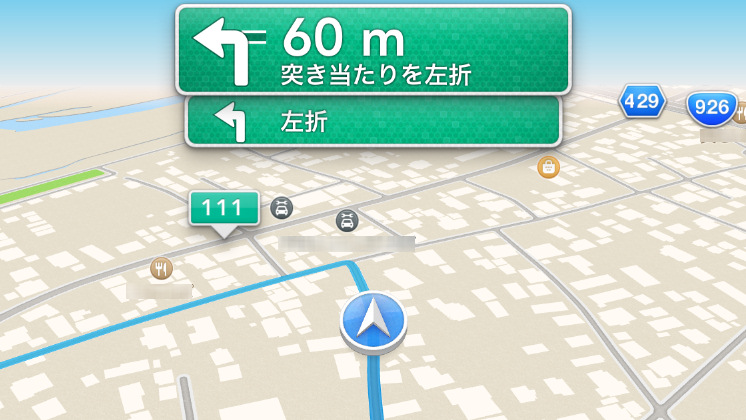The image size is (746, 420).
Task: Select the car marker beside route sign 111
Action: click(282, 208)
